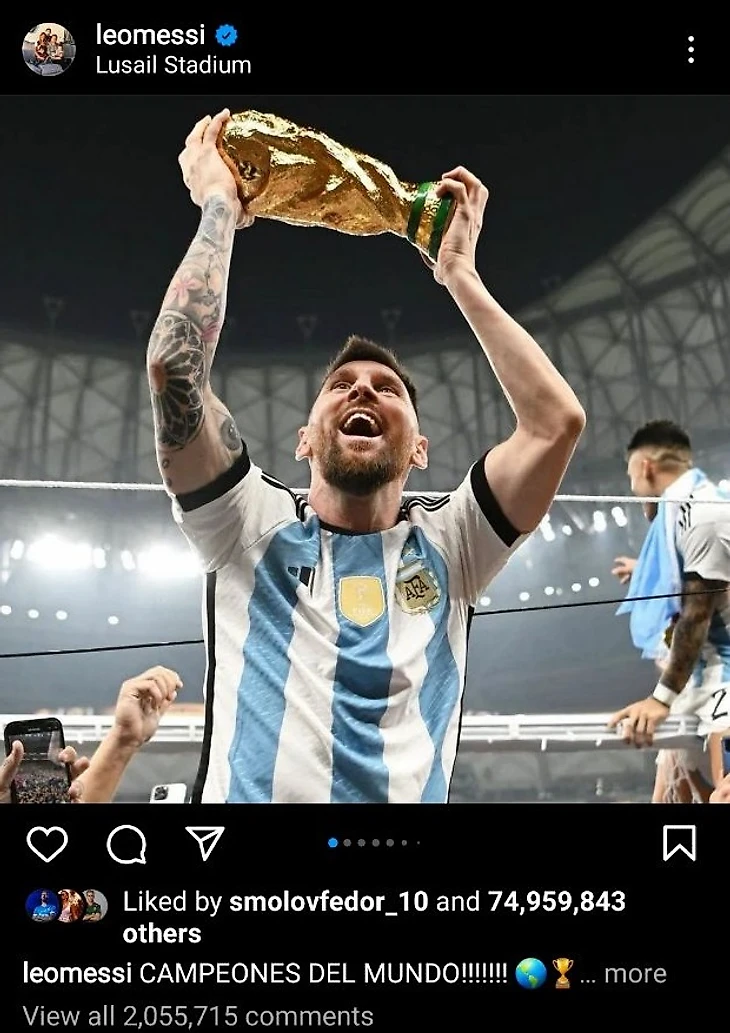Open smolovfedor_10's profile from the likes line
Screen dimensions: 730x1033
click(x=329, y=901)
